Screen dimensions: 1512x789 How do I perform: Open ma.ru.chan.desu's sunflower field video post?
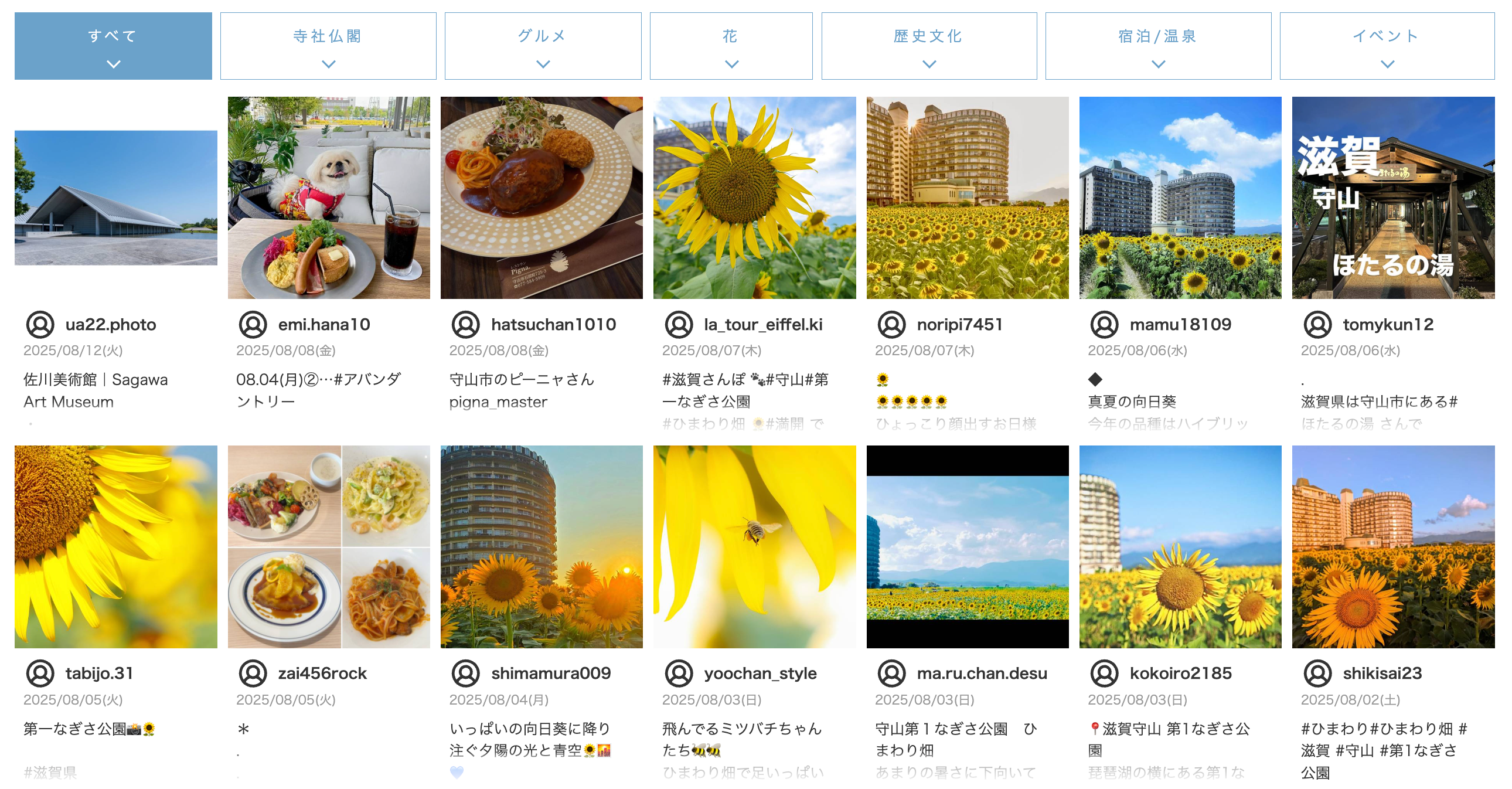click(x=968, y=546)
